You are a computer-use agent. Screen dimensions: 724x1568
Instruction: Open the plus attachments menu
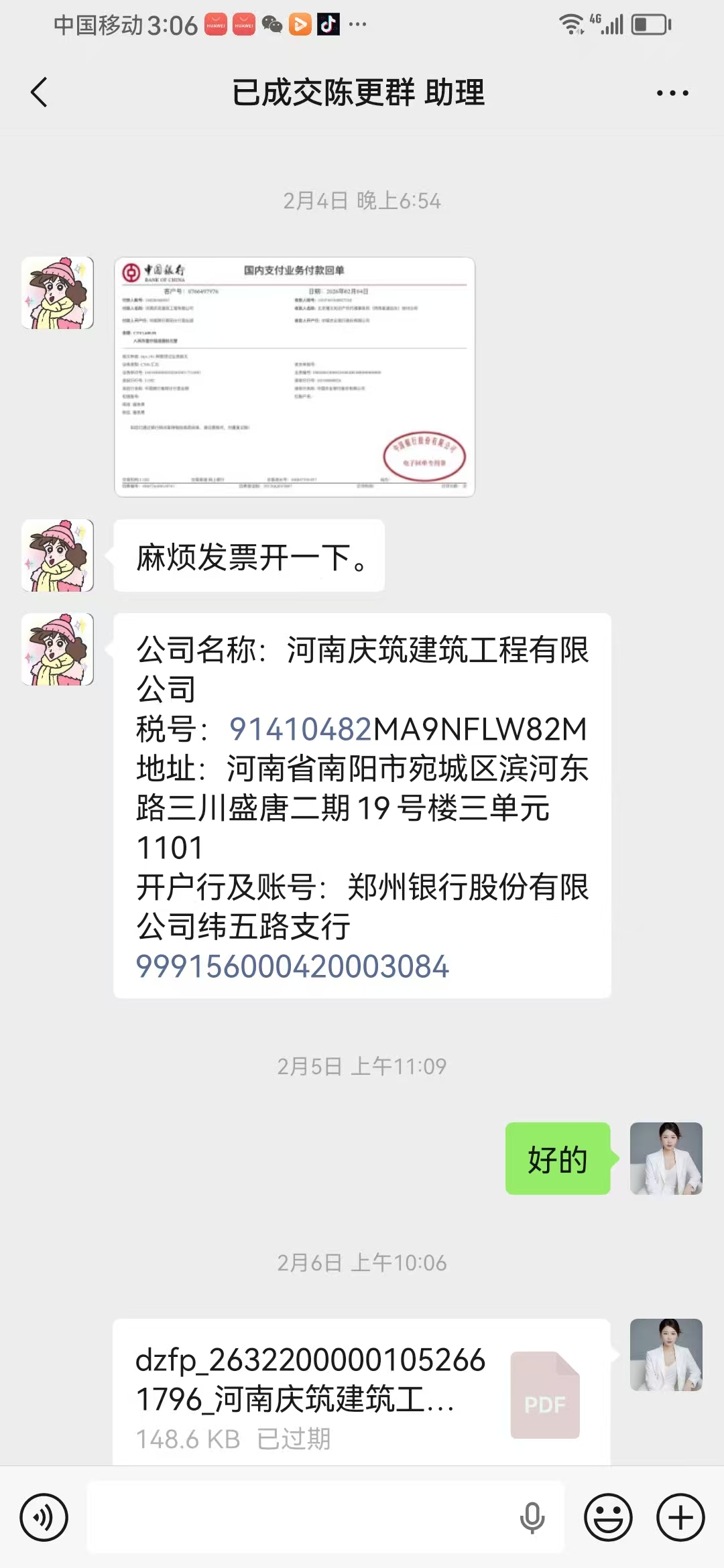point(680,1518)
